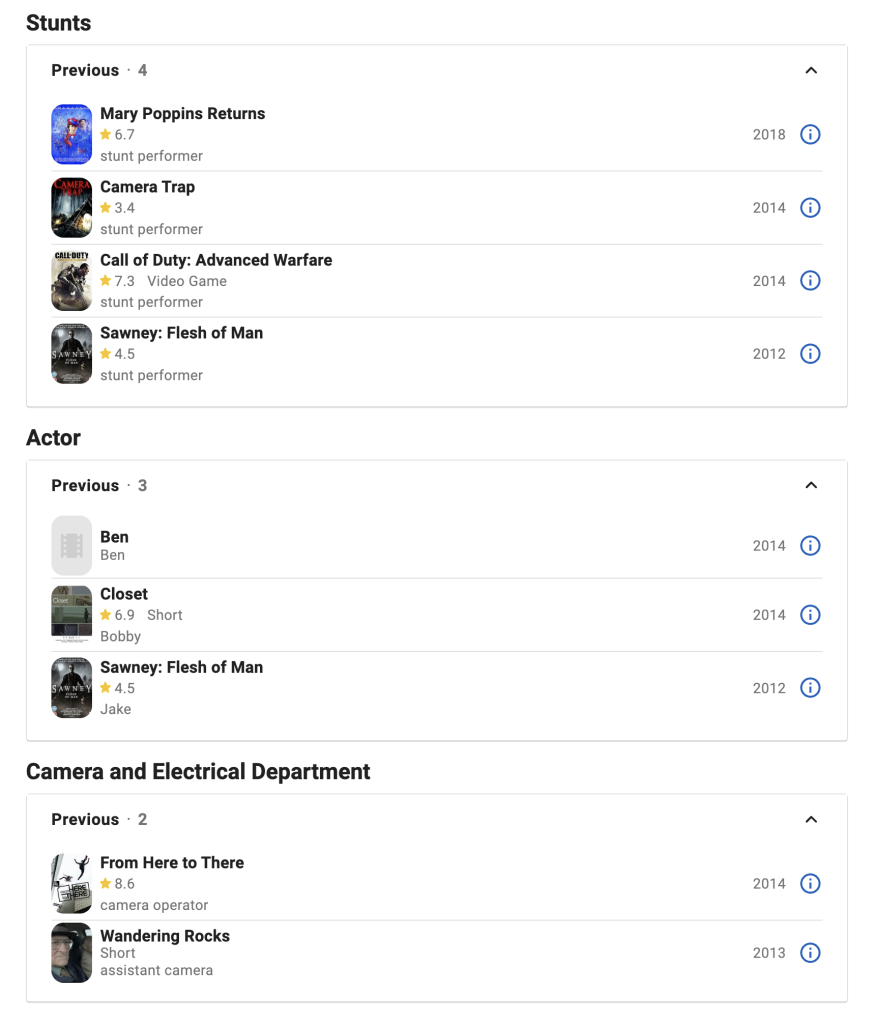Image resolution: width=874 pixels, height=1024 pixels.
Task: Open Mary Poppins Returns title
Action: point(182,114)
